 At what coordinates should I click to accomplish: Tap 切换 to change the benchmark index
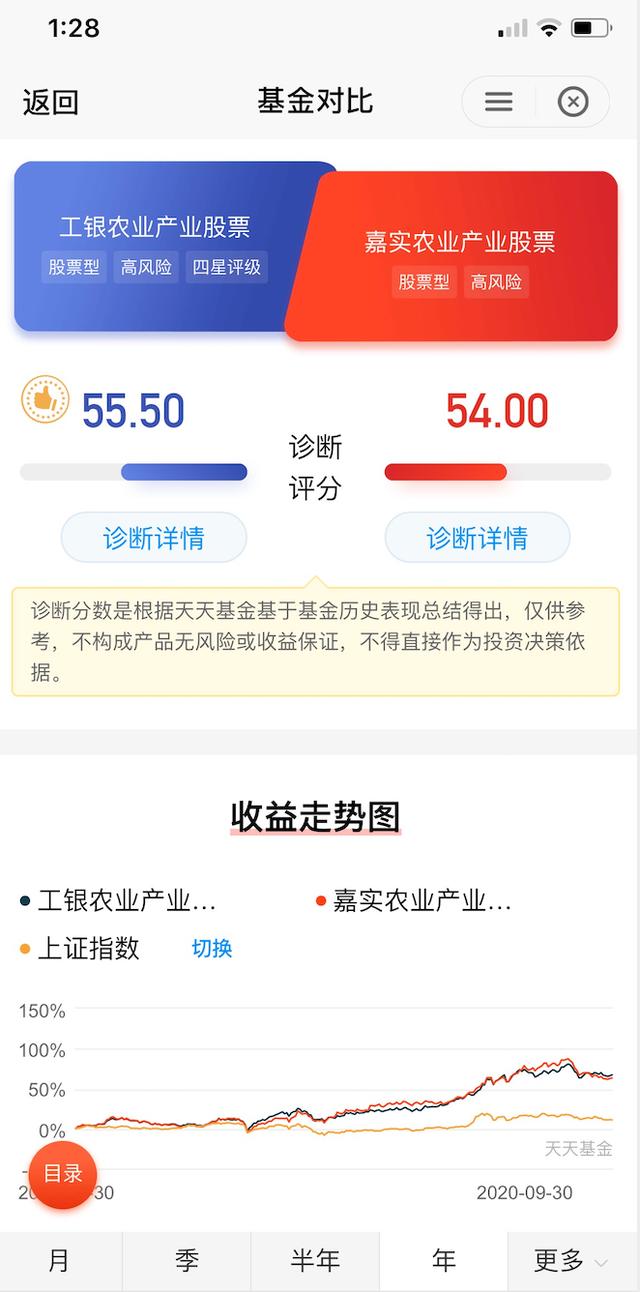(212, 948)
